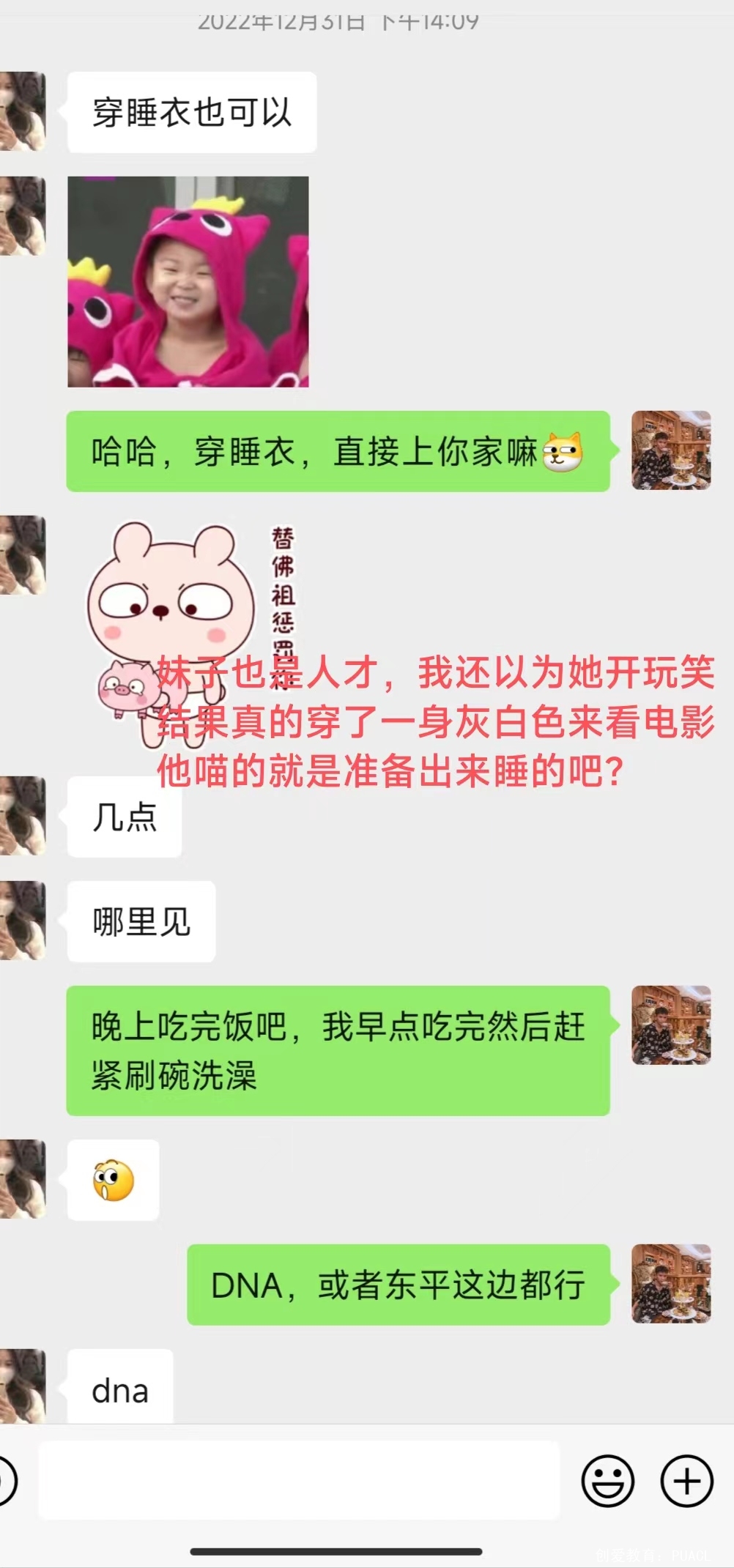This screenshot has width=734, height=1568.
Task: Tap my avatar beside DNA，或者东平这边都行
Action: tap(671, 1284)
